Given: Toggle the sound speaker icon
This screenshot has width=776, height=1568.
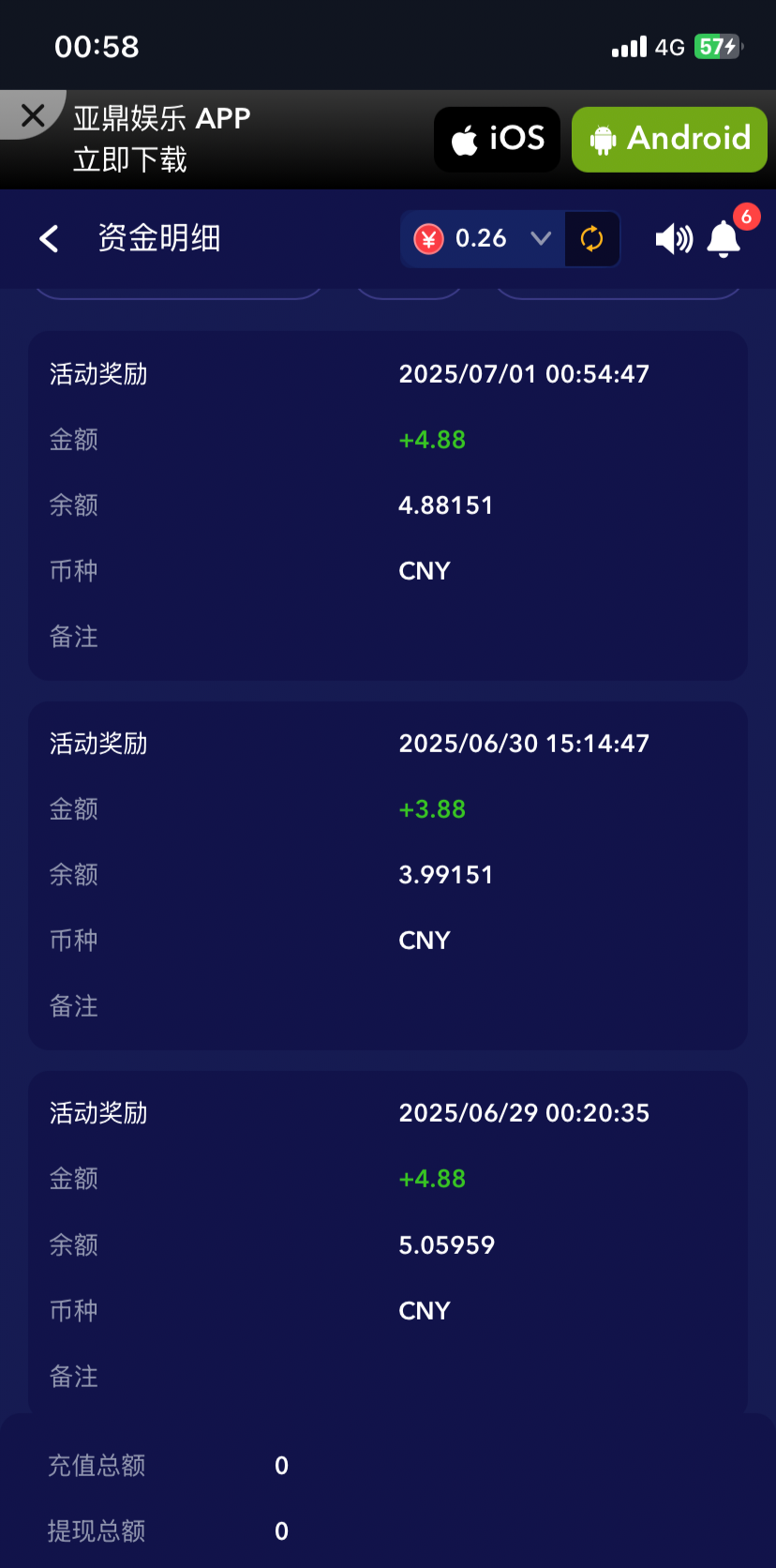Looking at the screenshot, I should (x=673, y=239).
